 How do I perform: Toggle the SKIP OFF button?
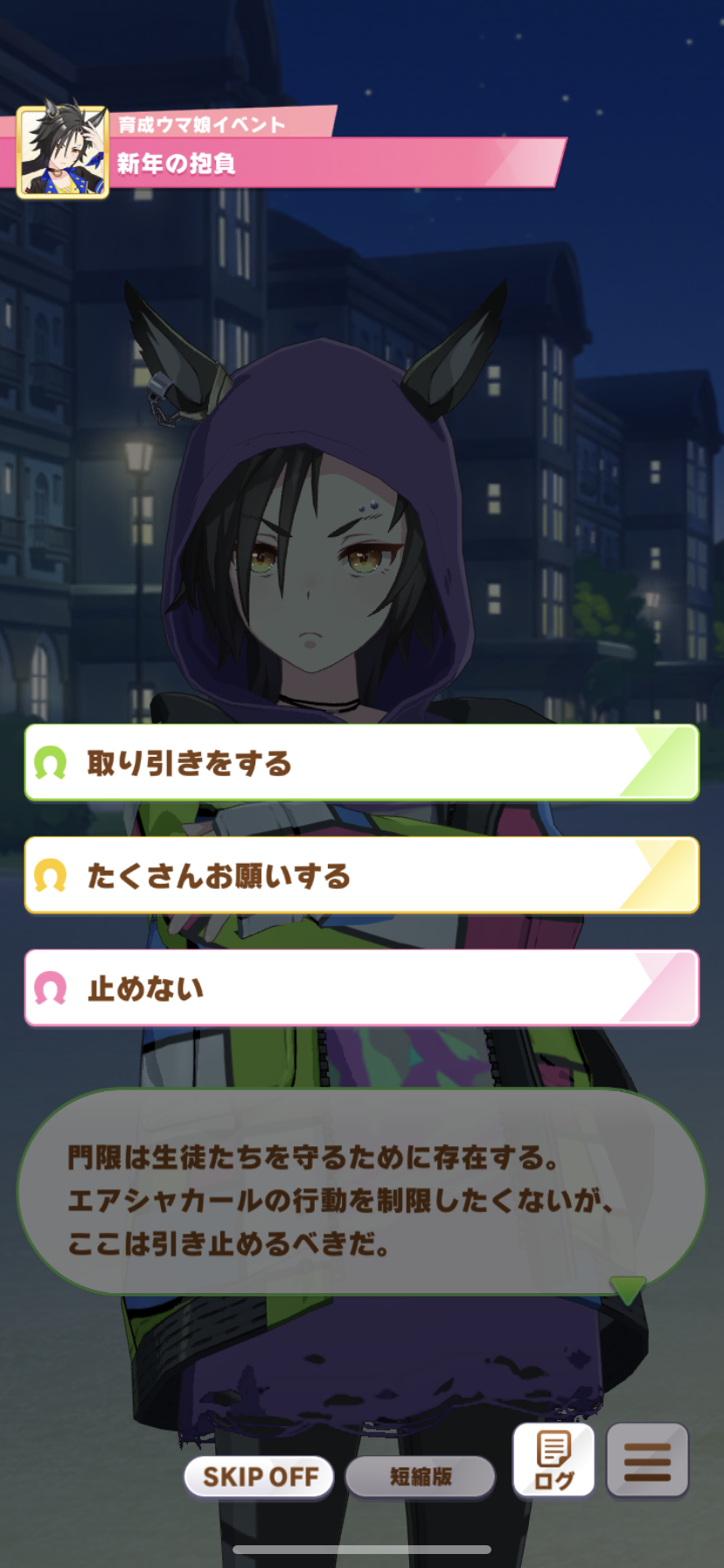click(260, 1477)
